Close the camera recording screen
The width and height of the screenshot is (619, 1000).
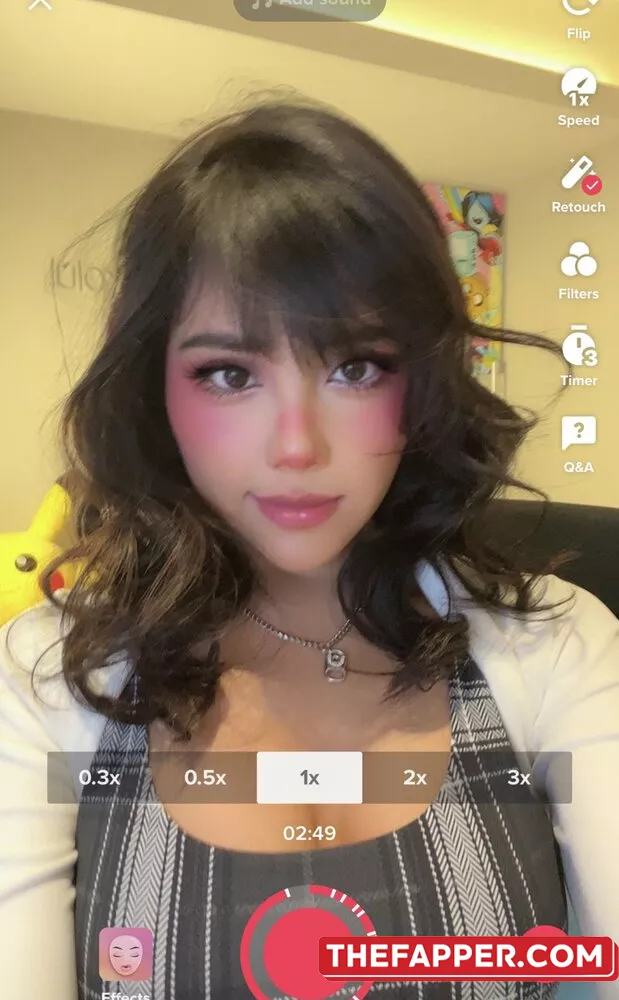coord(39,4)
